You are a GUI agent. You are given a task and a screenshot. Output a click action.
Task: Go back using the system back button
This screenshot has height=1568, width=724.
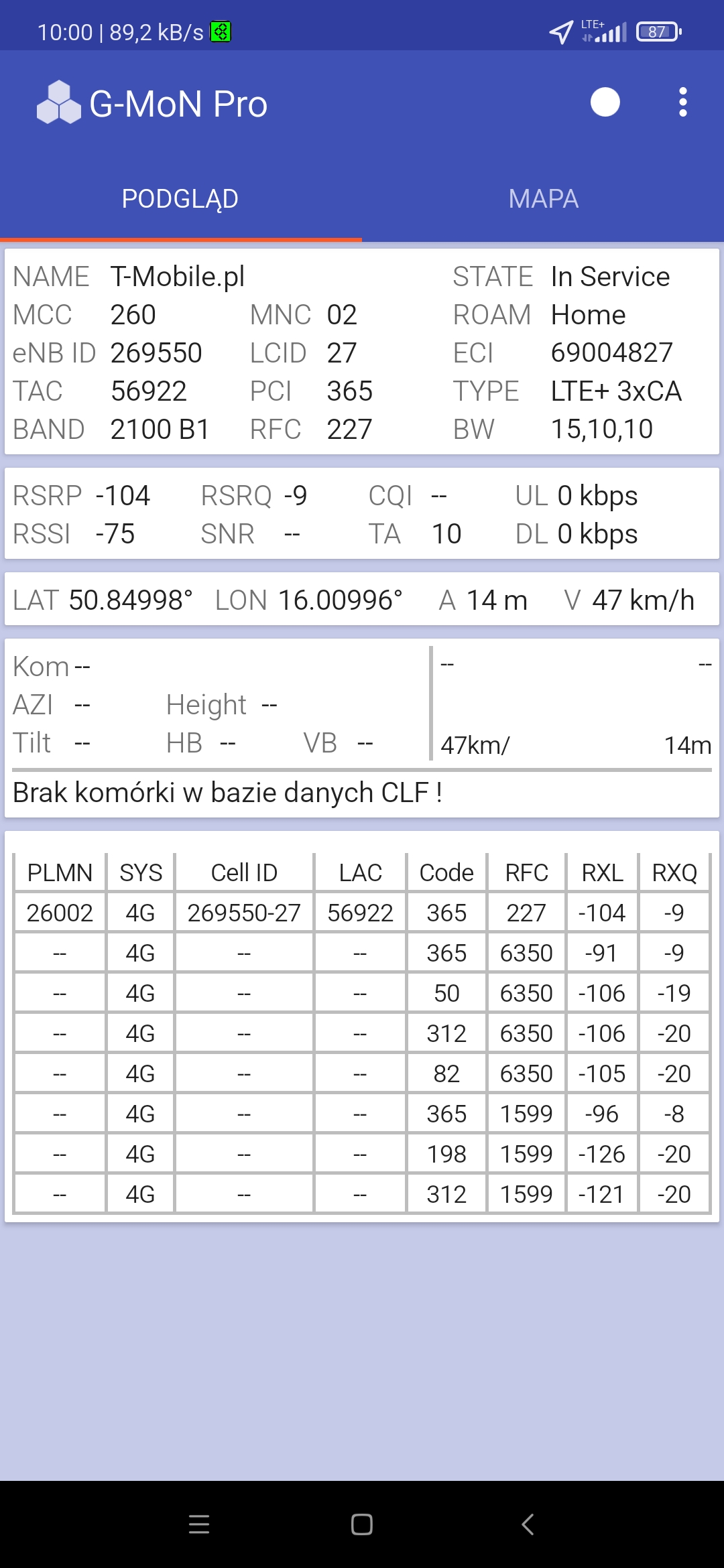tap(528, 1524)
